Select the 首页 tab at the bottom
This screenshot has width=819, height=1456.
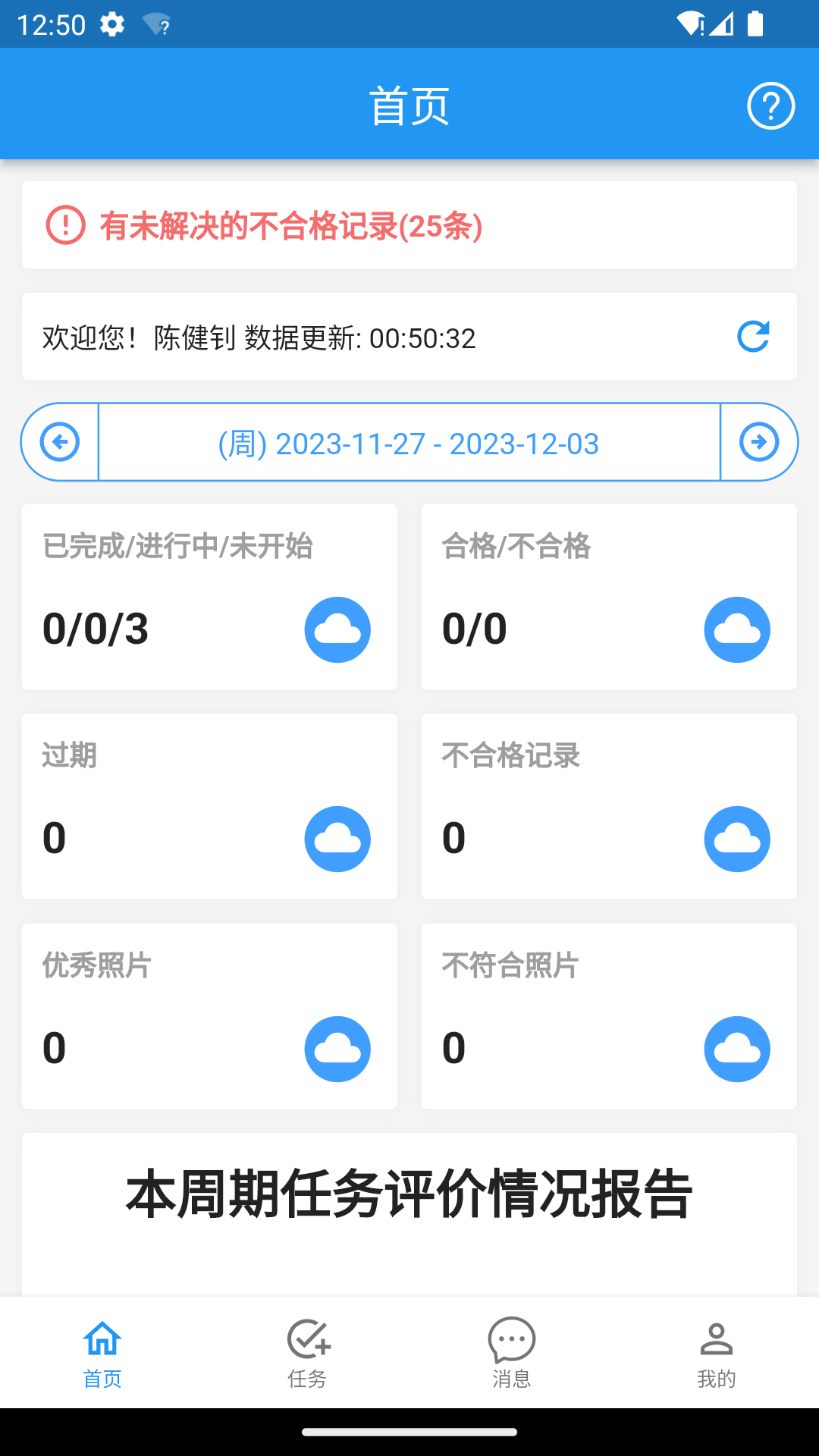click(x=102, y=1354)
